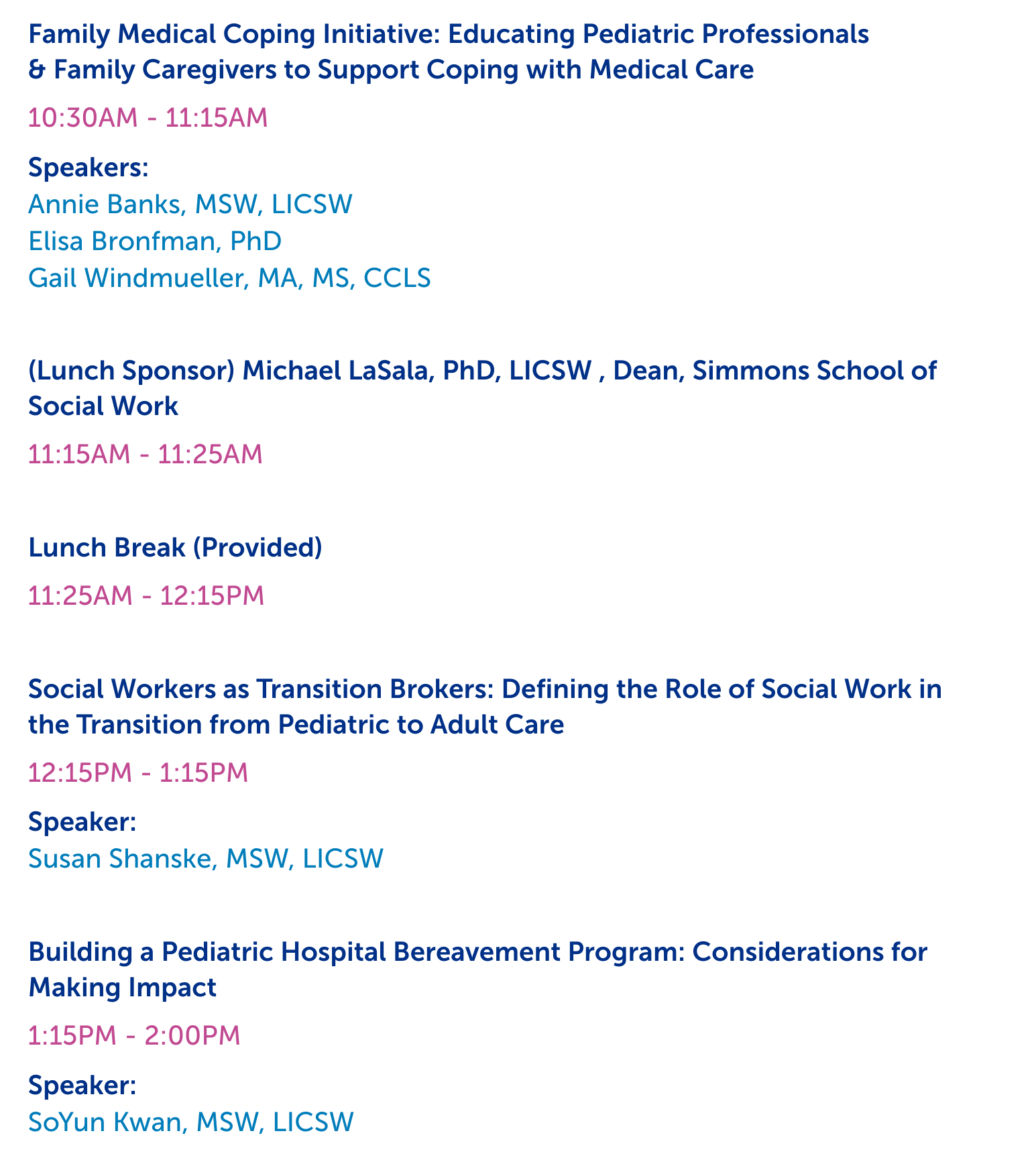1036x1170 pixels.
Task: View SoYun Kwan's speaker page
Action: point(190,1122)
